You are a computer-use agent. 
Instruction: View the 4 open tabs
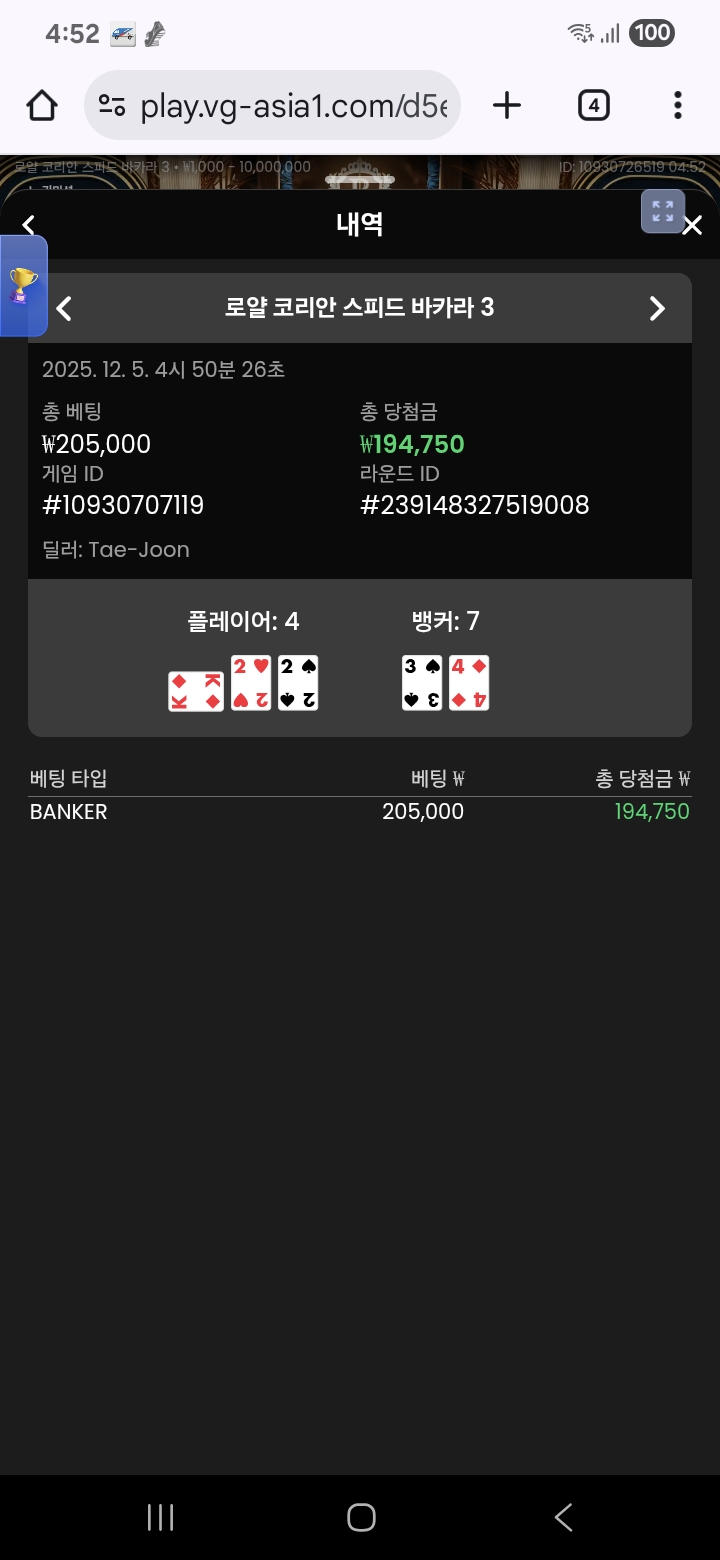pos(594,105)
